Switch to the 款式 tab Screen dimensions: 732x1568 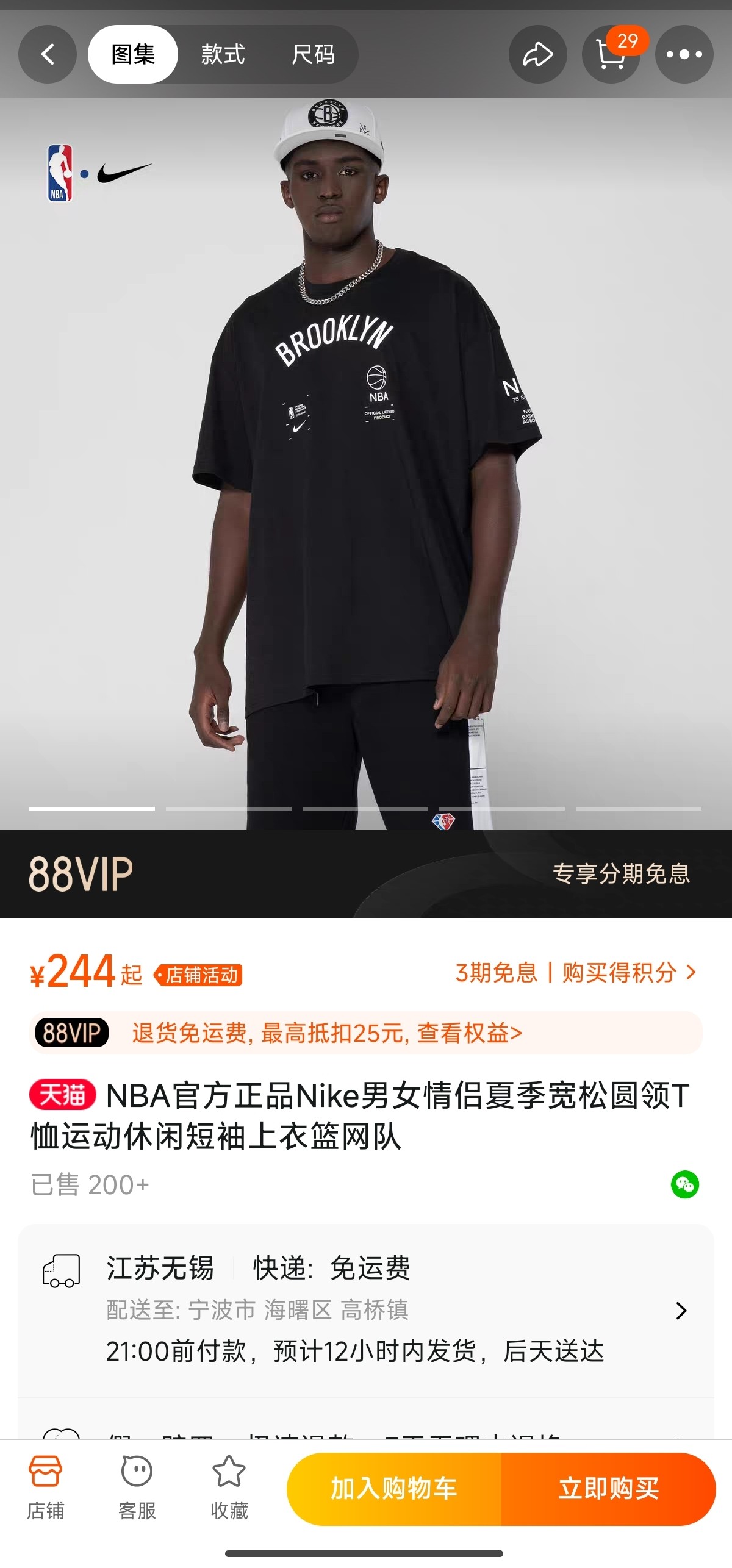point(223,54)
